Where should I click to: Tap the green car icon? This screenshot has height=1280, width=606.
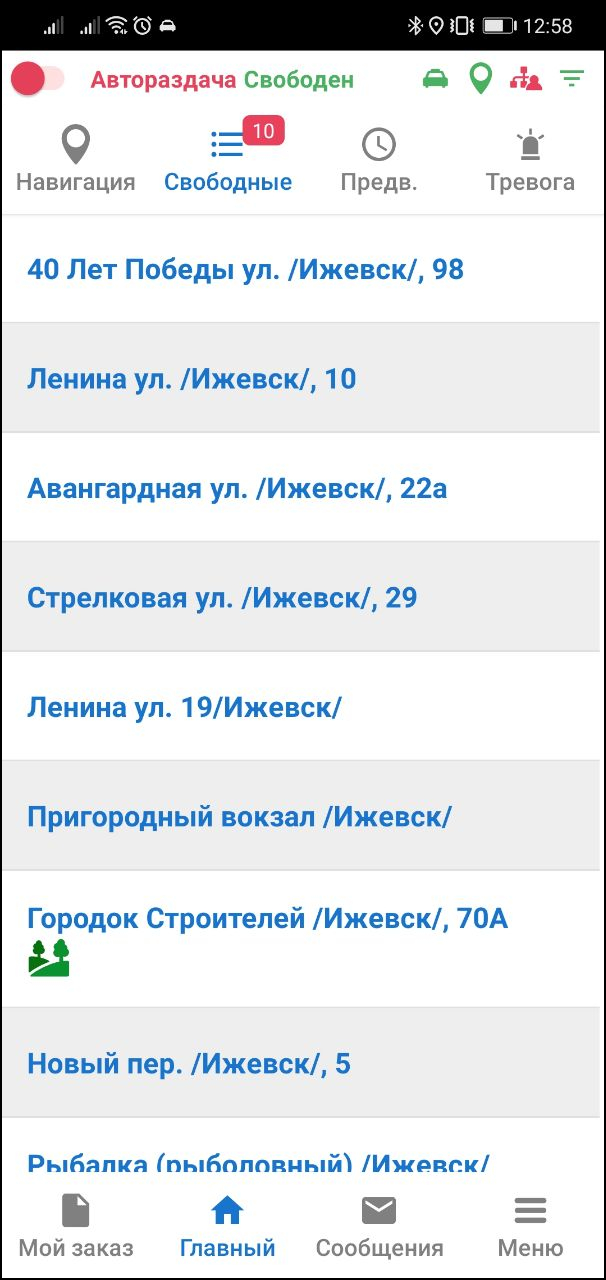click(x=435, y=79)
